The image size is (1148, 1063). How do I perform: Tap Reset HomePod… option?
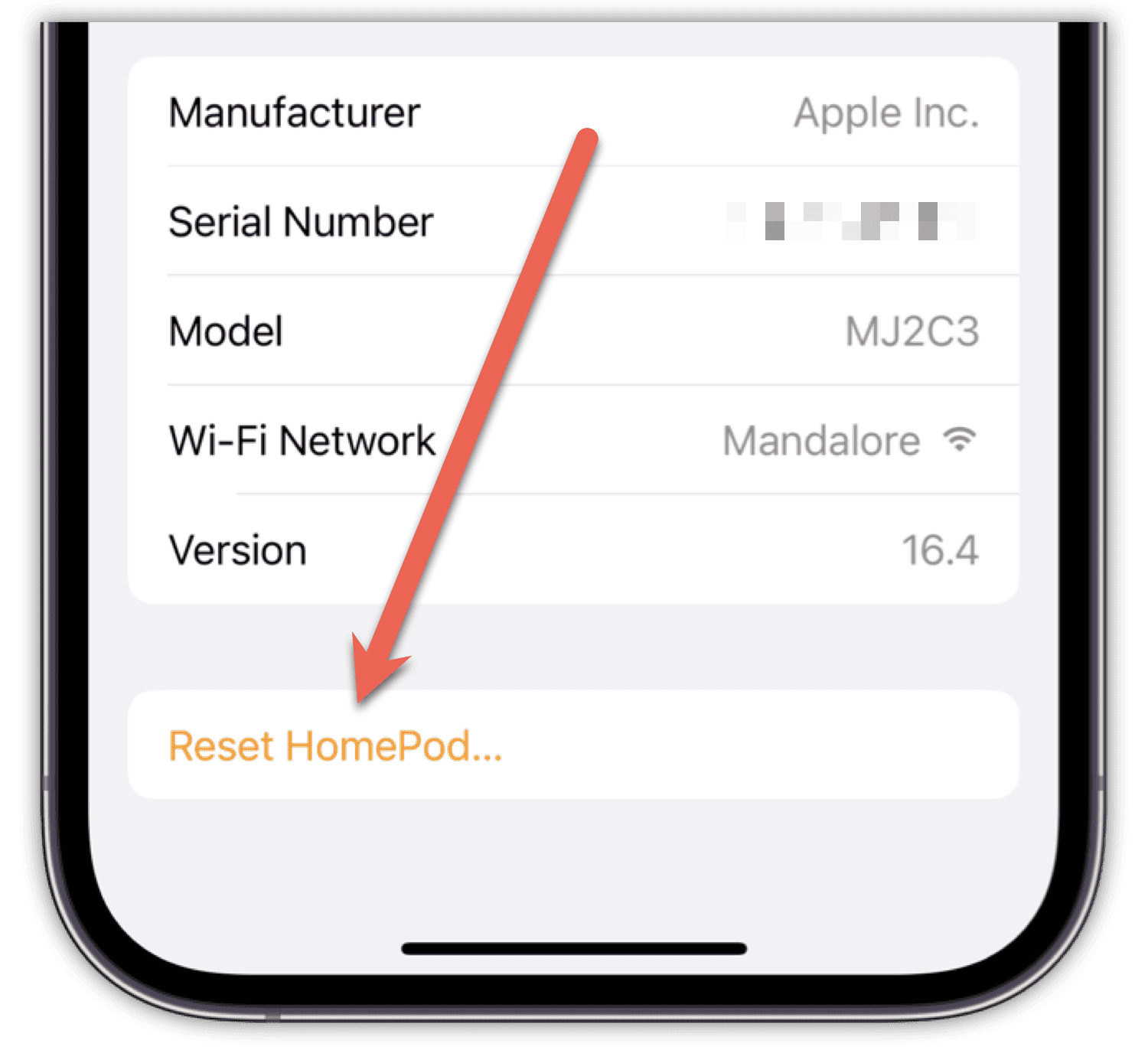click(335, 746)
